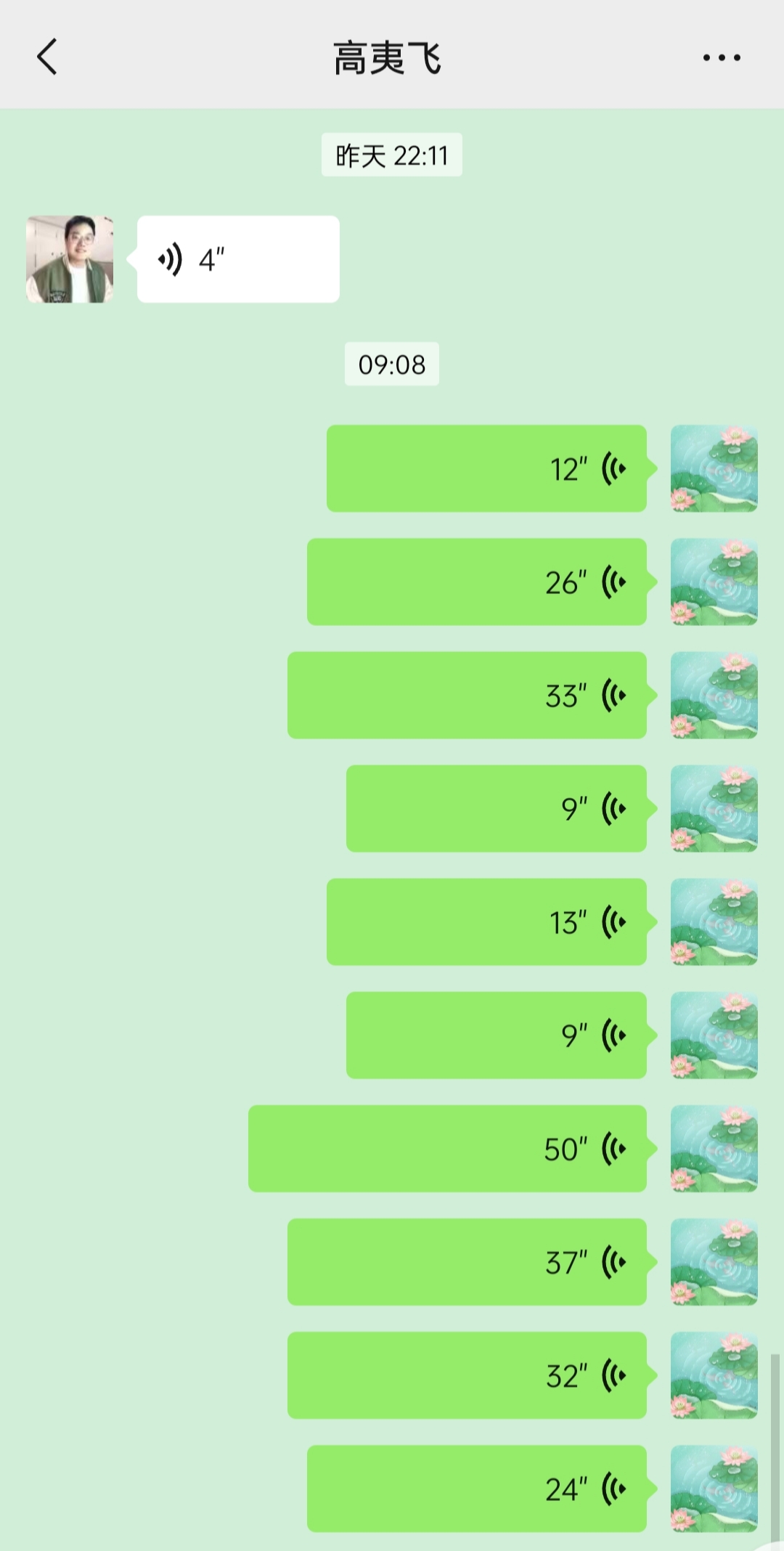Go back from chat with 高夷飞
Viewport: 784px width, 1551px height.
[47, 57]
